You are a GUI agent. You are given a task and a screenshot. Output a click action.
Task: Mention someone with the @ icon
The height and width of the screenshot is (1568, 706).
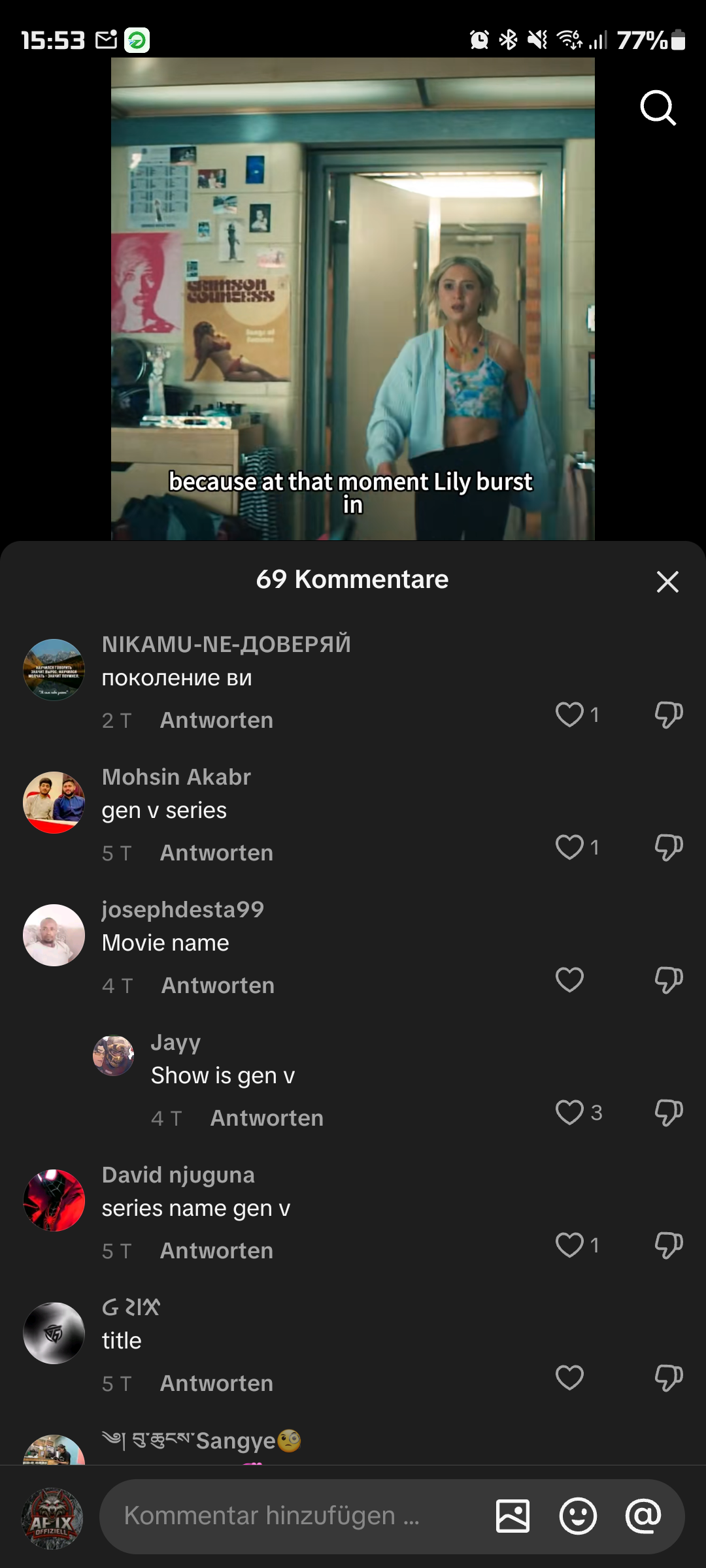tap(643, 1516)
